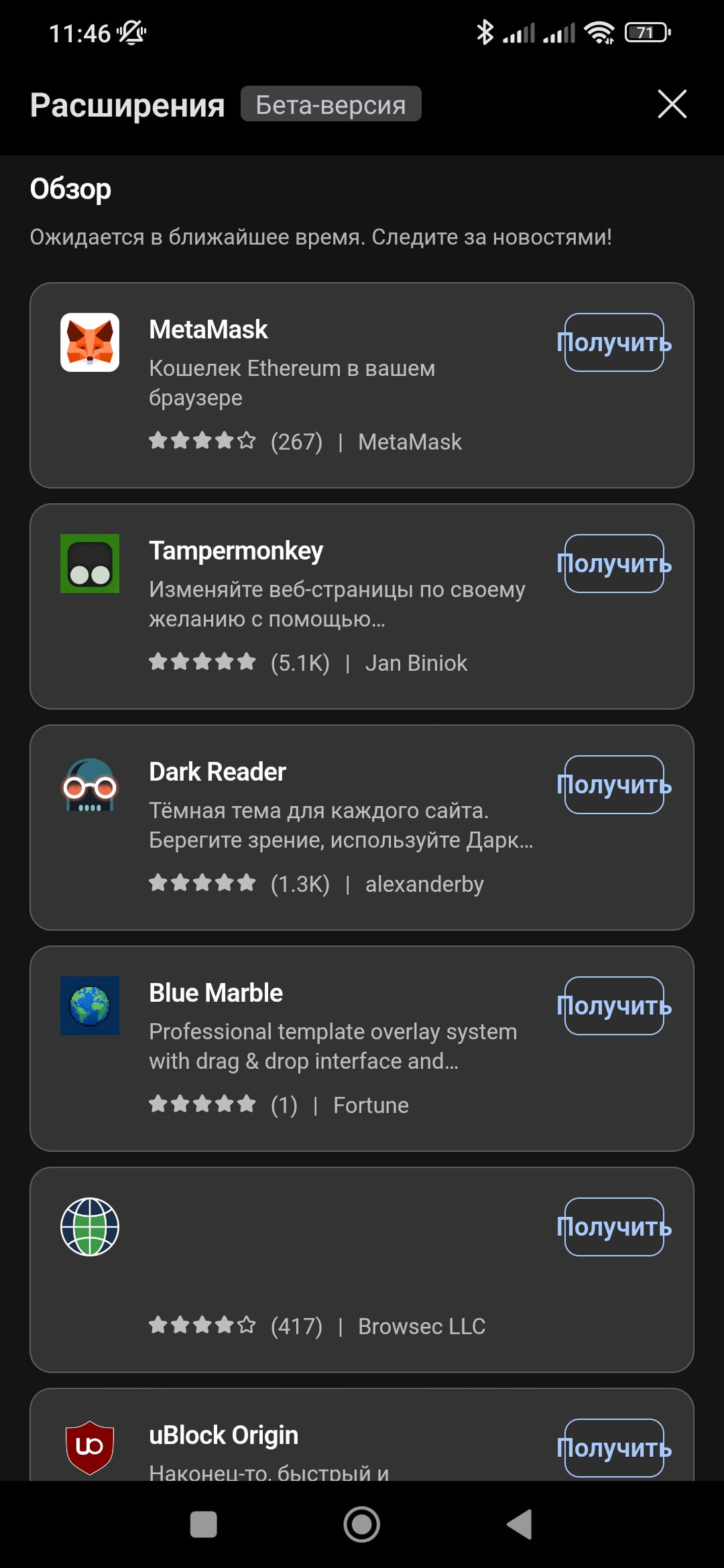The height and width of the screenshot is (1568, 724).
Task: Get the Tampermonkey extension
Action: pos(614,564)
